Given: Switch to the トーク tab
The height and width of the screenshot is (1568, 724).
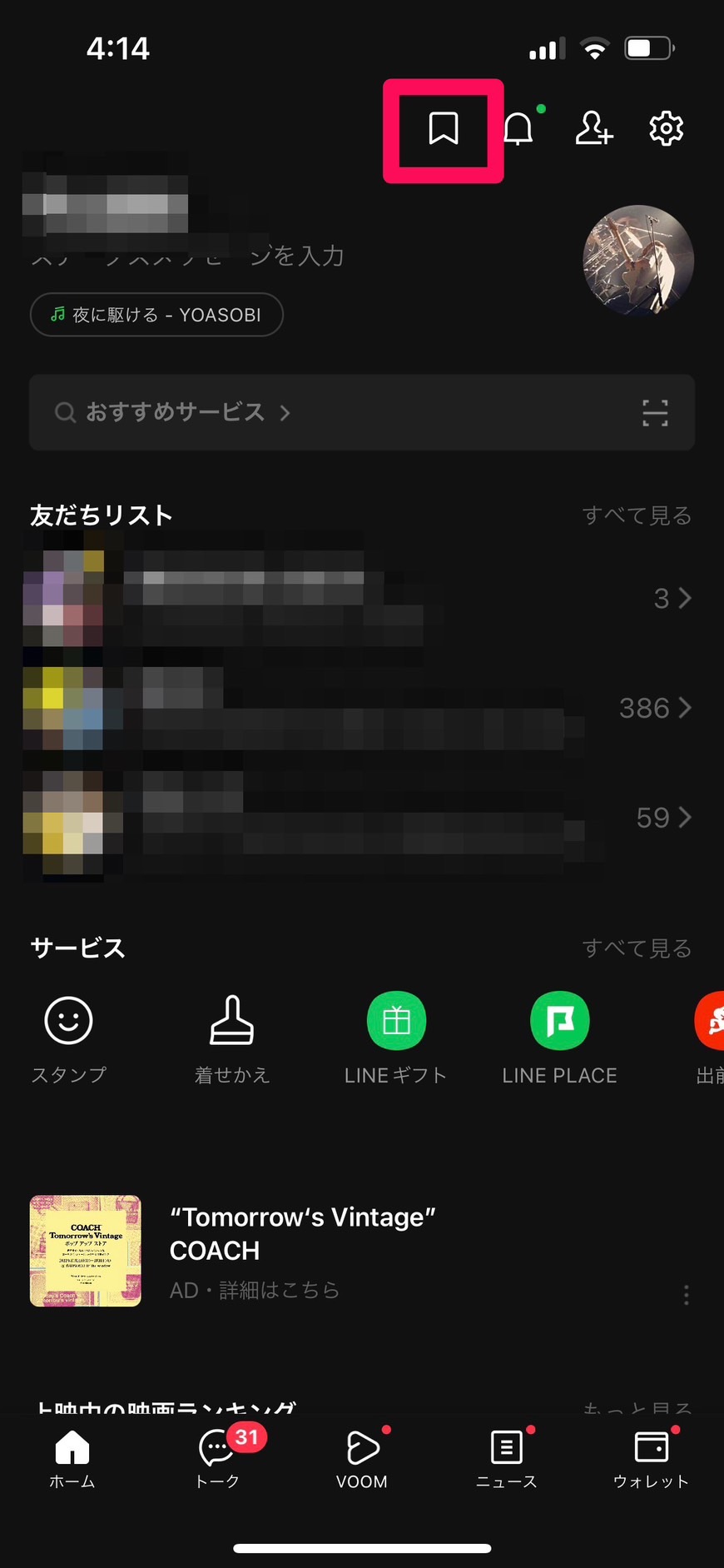Looking at the screenshot, I should 217,1458.
